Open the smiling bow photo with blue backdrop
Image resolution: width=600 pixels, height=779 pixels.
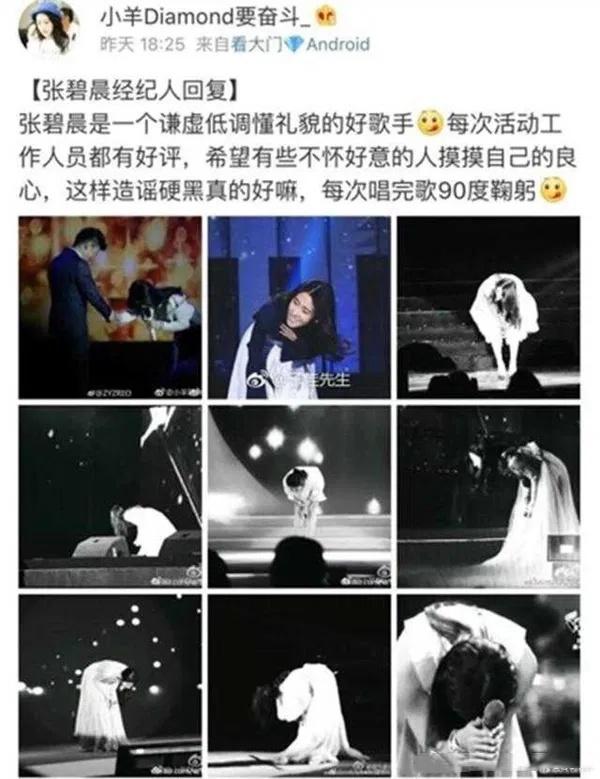click(299, 307)
